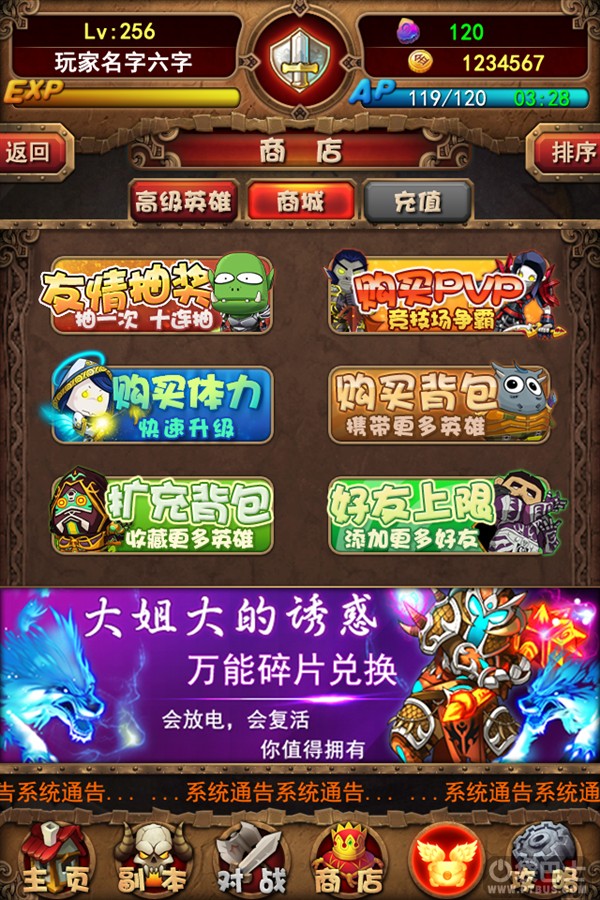Open the 大姐大的诱惑 promo banner
The image size is (600, 900).
[x=299, y=676]
